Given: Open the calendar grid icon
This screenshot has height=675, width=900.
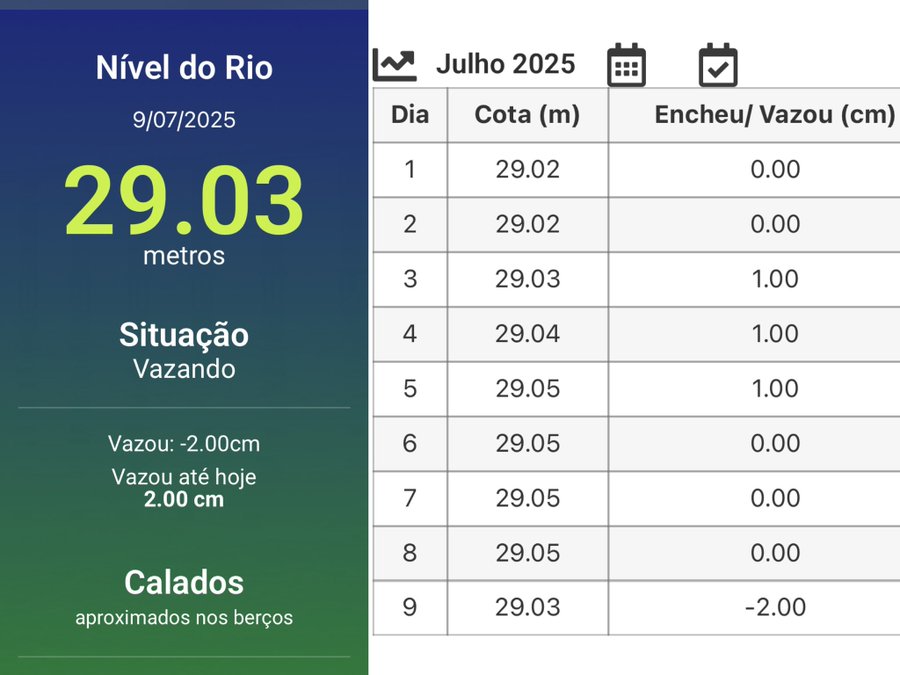Looking at the screenshot, I should 627,65.
